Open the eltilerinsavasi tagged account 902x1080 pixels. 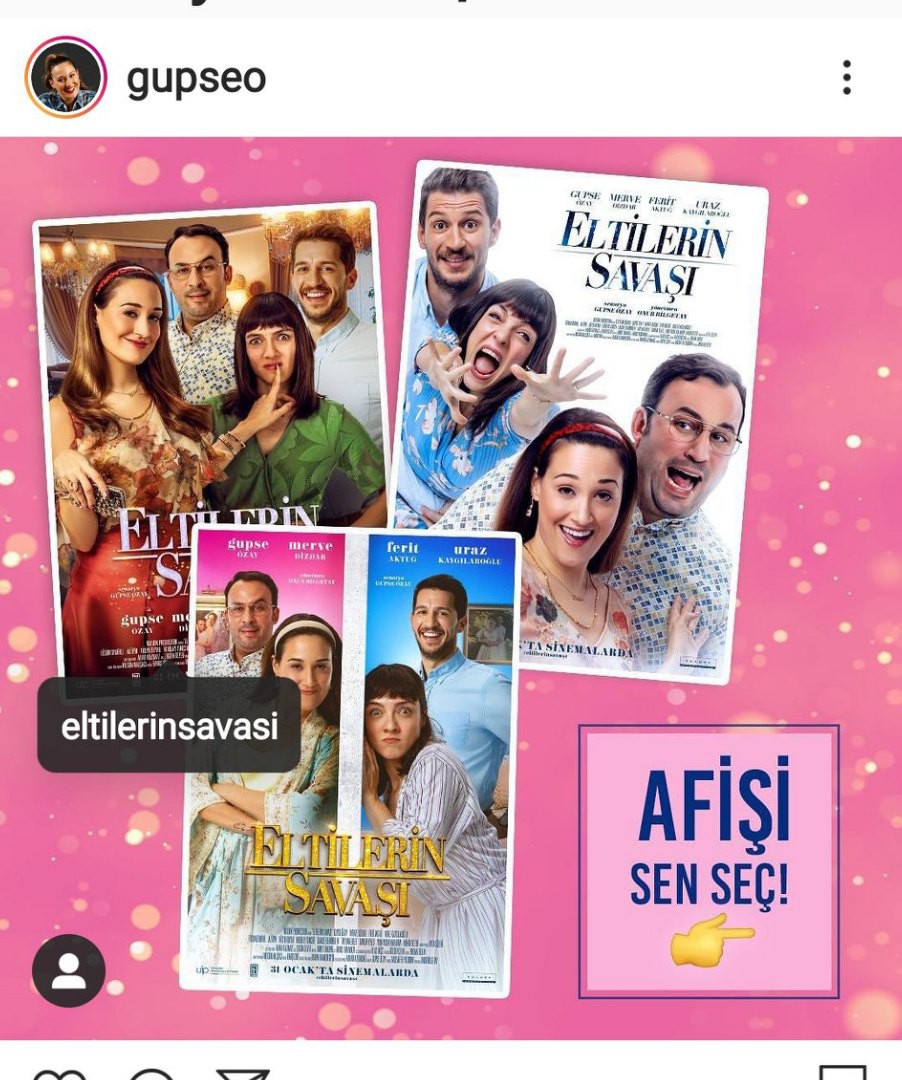coord(169,727)
